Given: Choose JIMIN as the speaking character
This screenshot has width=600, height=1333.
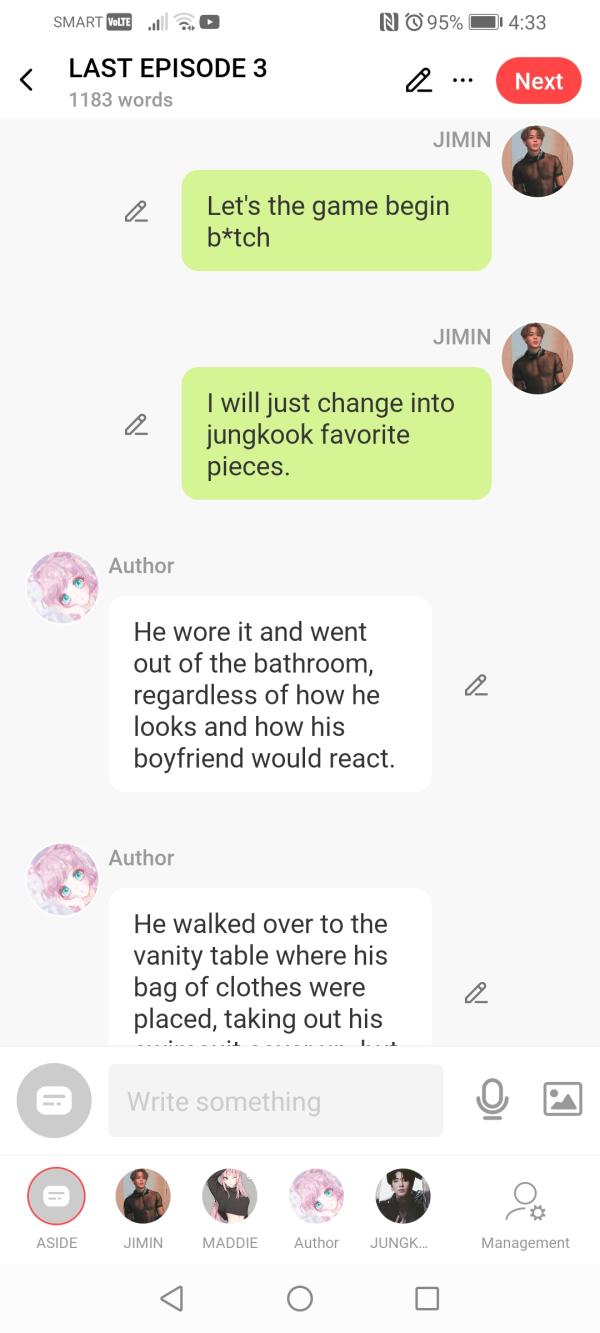Looking at the screenshot, I should (143, 1196).
